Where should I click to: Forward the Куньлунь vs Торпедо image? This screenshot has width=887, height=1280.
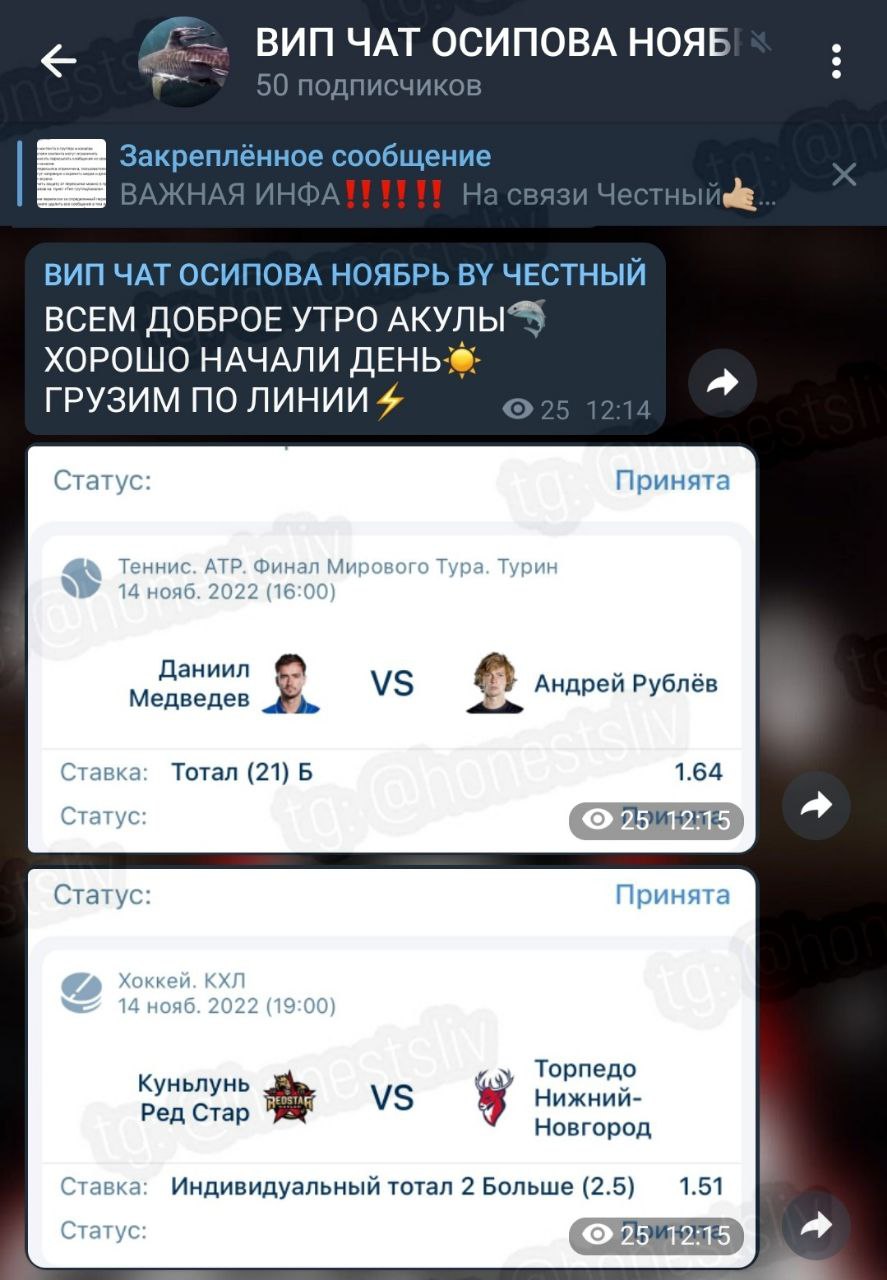pos(816,1224)
